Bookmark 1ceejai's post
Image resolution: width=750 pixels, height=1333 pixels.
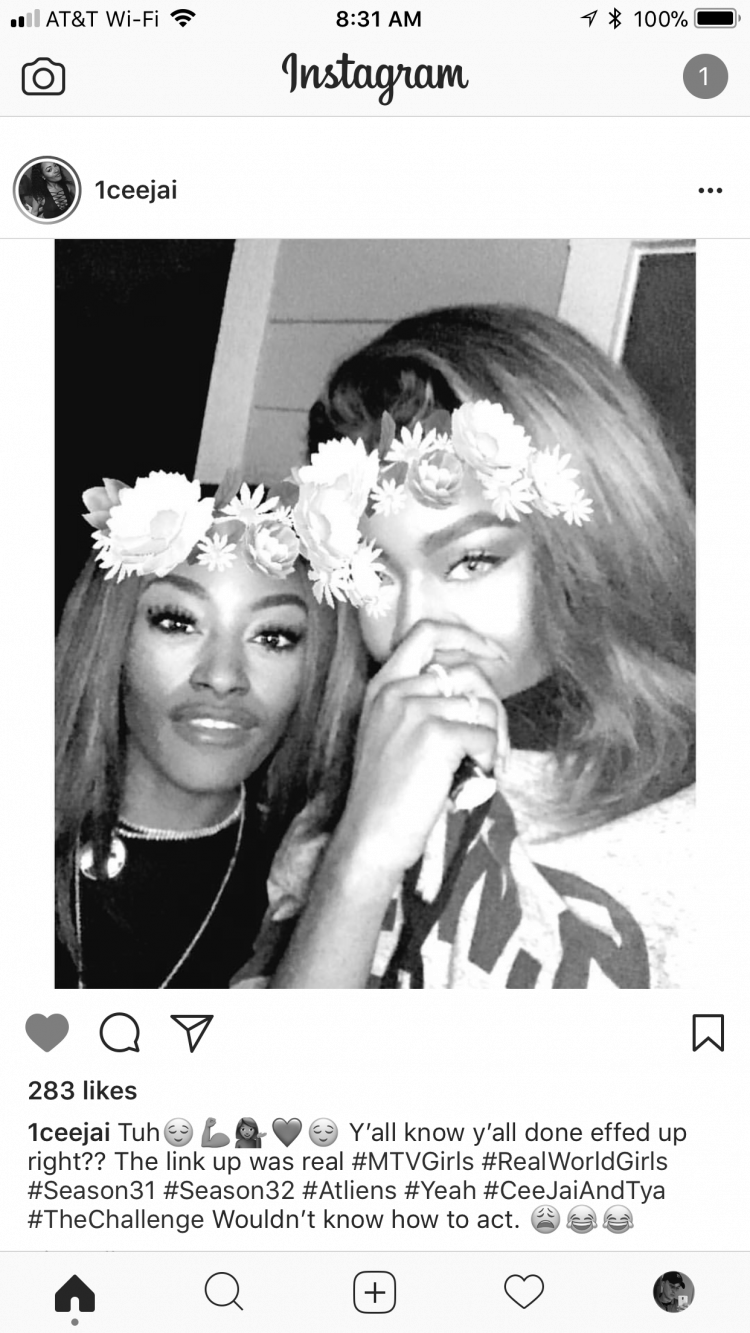click(708, 1033)
